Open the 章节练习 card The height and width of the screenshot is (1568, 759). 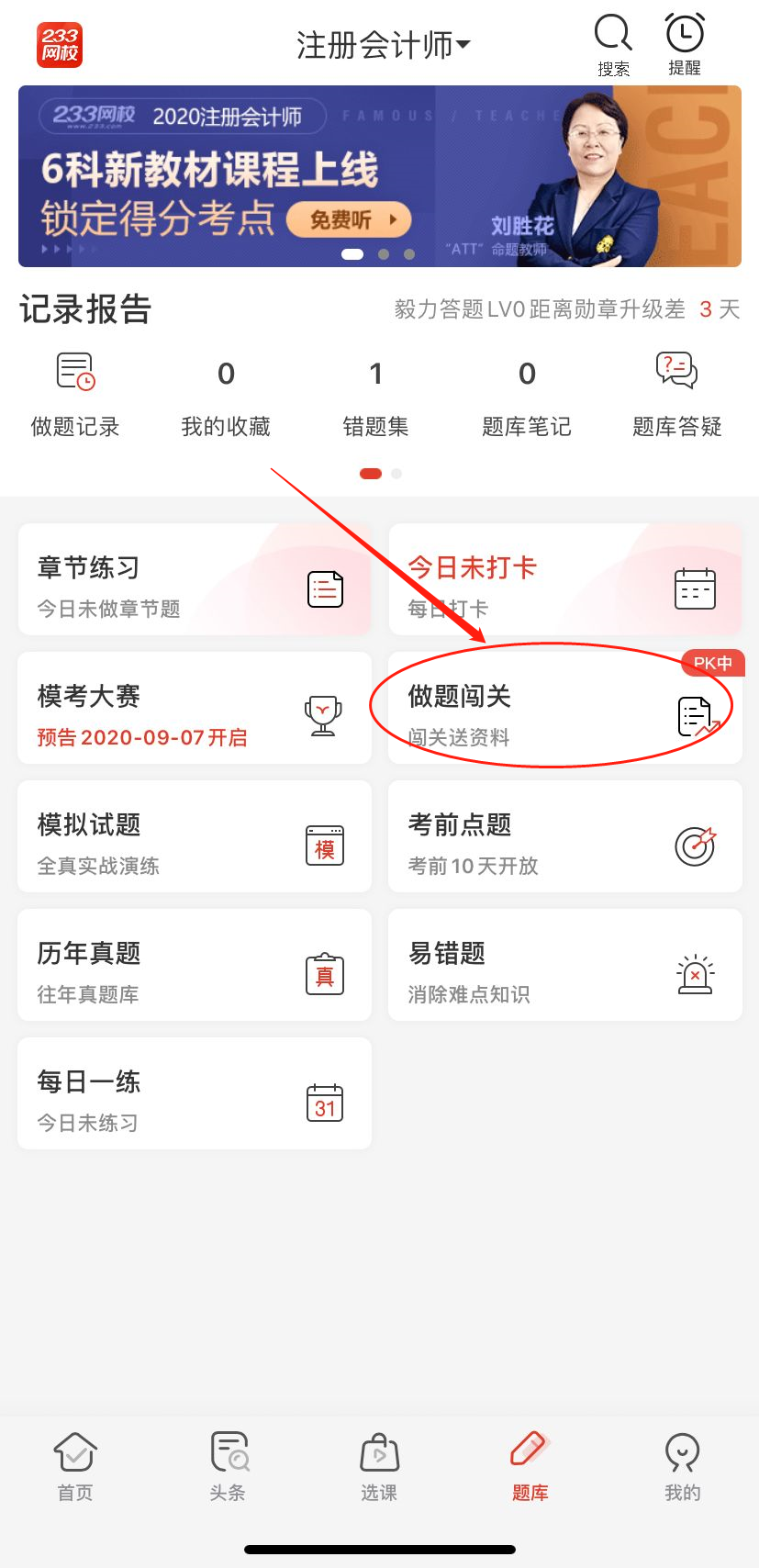195,579
